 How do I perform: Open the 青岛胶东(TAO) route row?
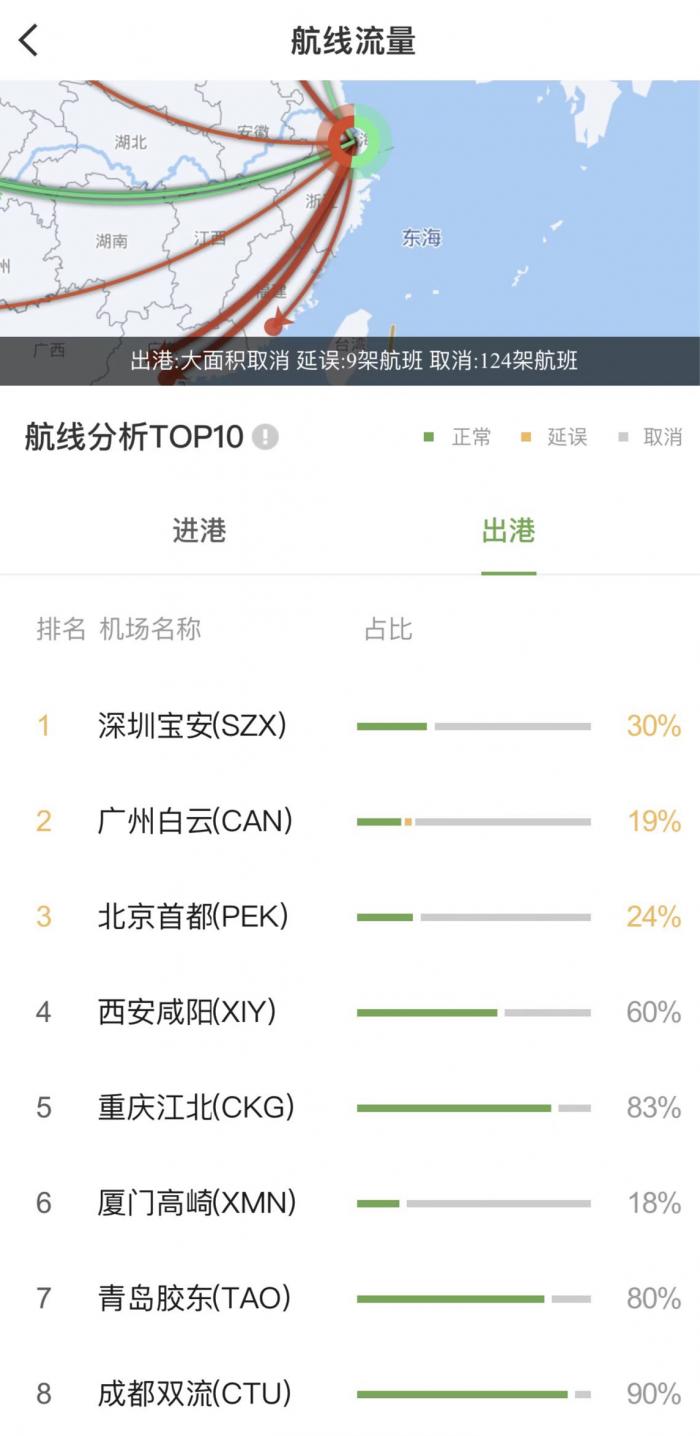pyautogui.click(x=350, y=1298)
